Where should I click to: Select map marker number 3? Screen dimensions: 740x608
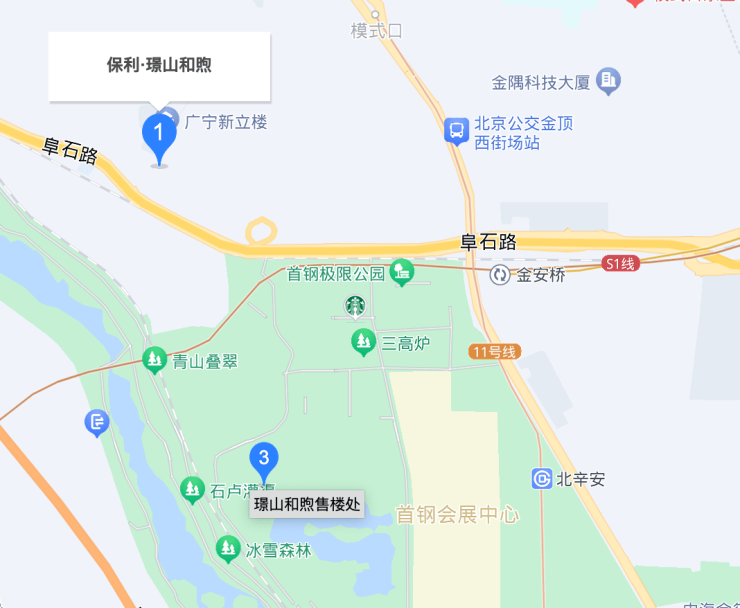click(263, 460)
